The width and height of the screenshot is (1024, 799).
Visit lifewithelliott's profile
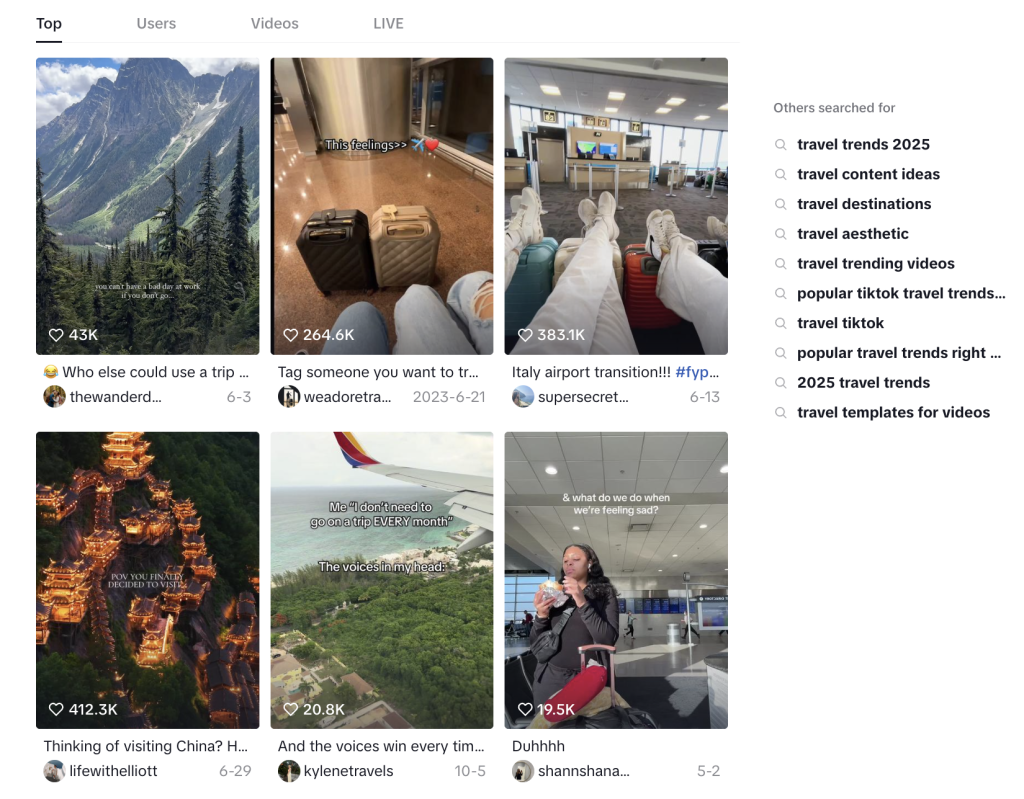click(x=113, y=771)
